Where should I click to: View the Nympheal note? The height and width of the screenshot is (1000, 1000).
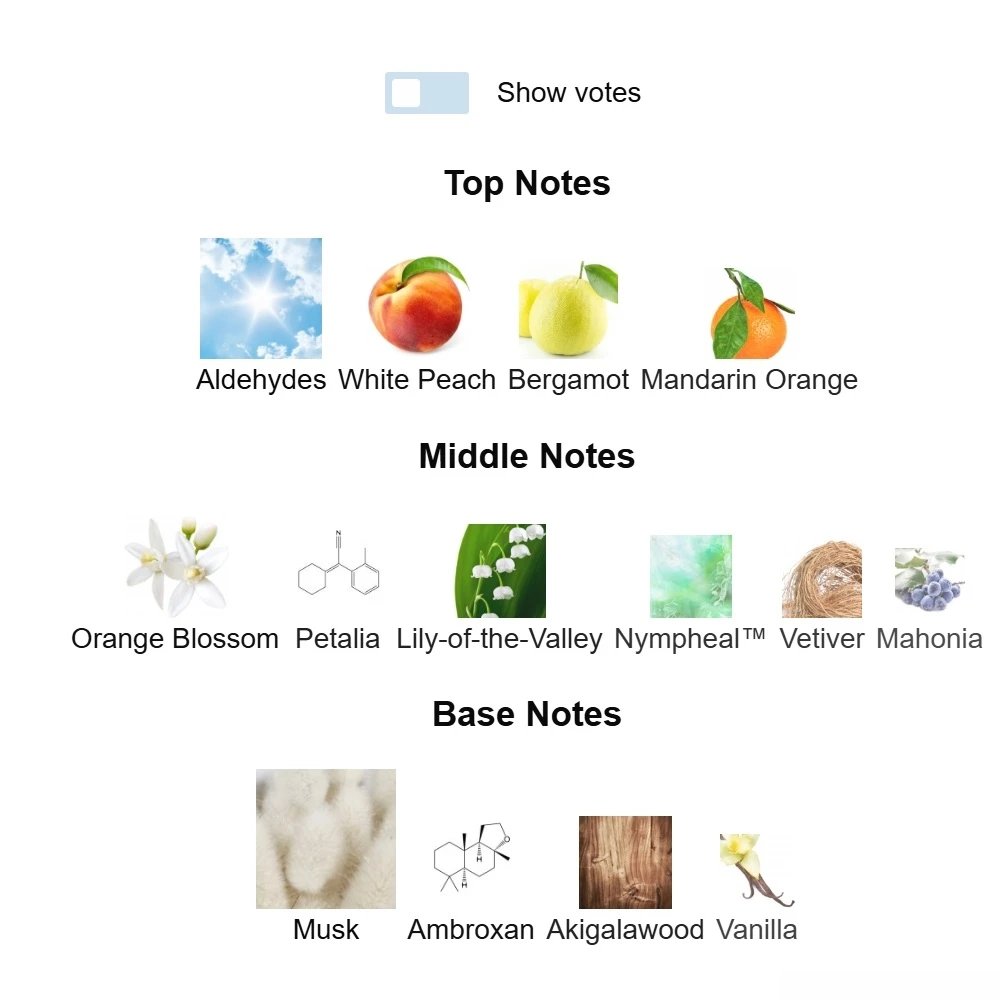(x=690, y=576)
